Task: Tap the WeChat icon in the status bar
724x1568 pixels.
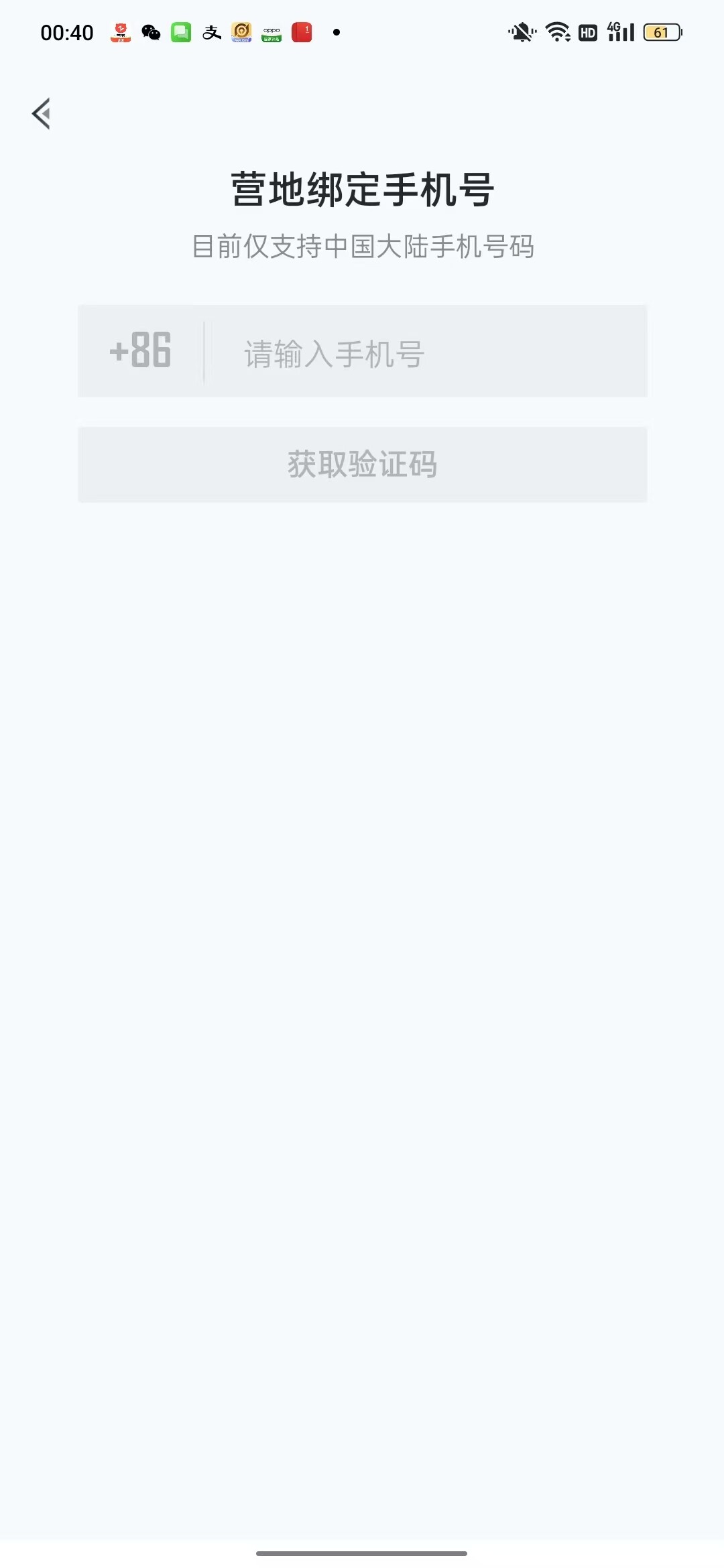Action: 150,31
